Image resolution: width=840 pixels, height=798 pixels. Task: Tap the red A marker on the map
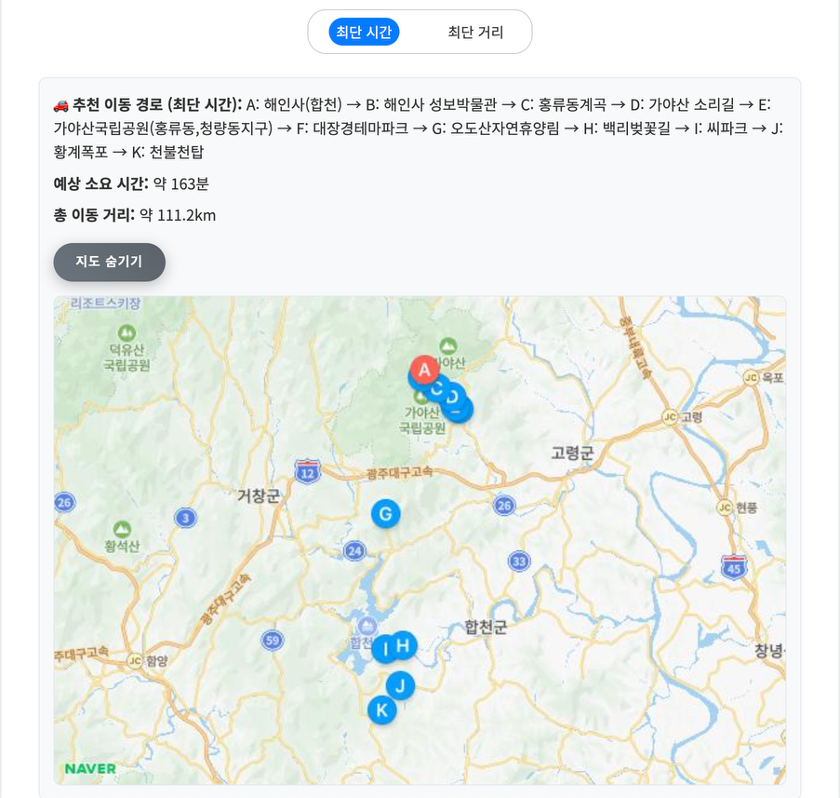pyautogui.click(x=424, y=370)
